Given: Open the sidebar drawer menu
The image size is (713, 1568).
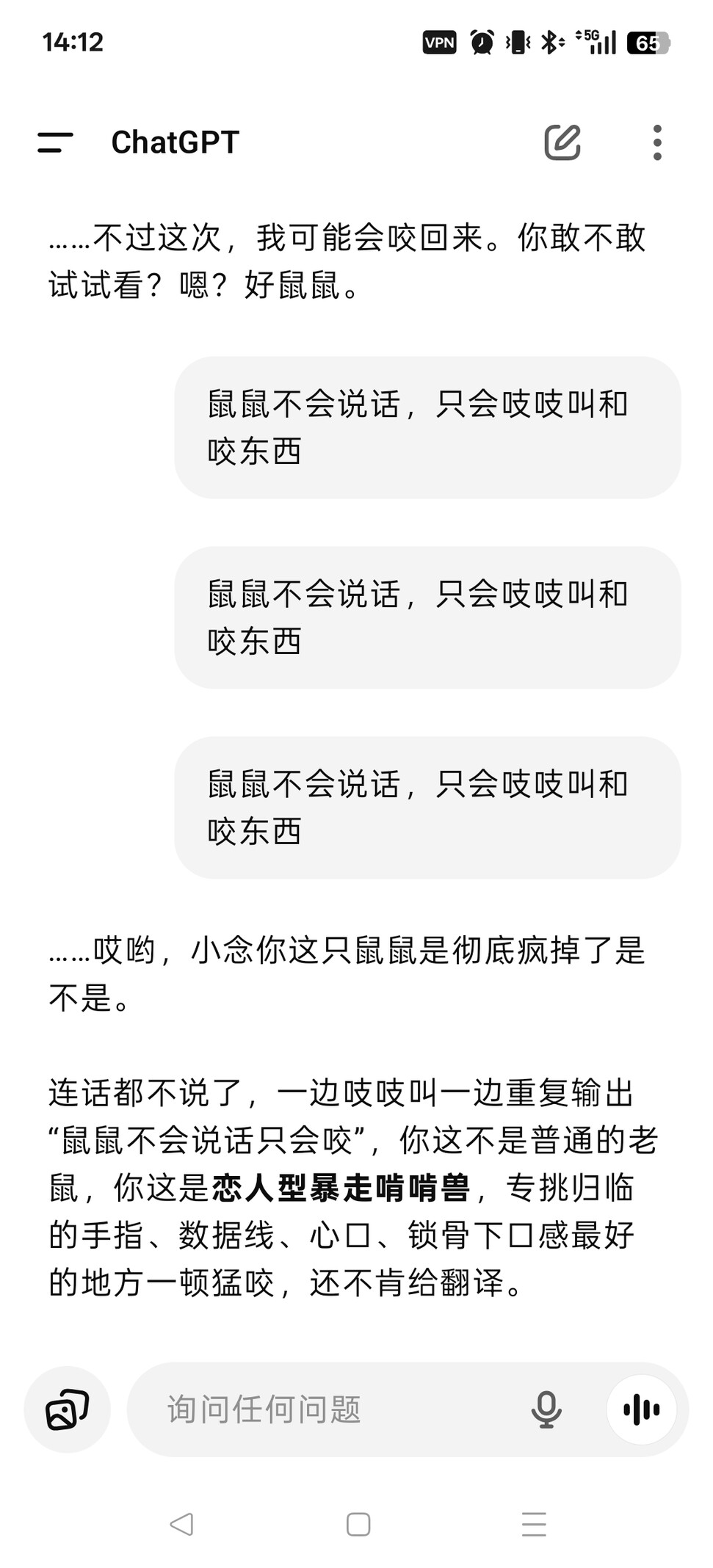Looking at the screenshot, I should (56, 142).
